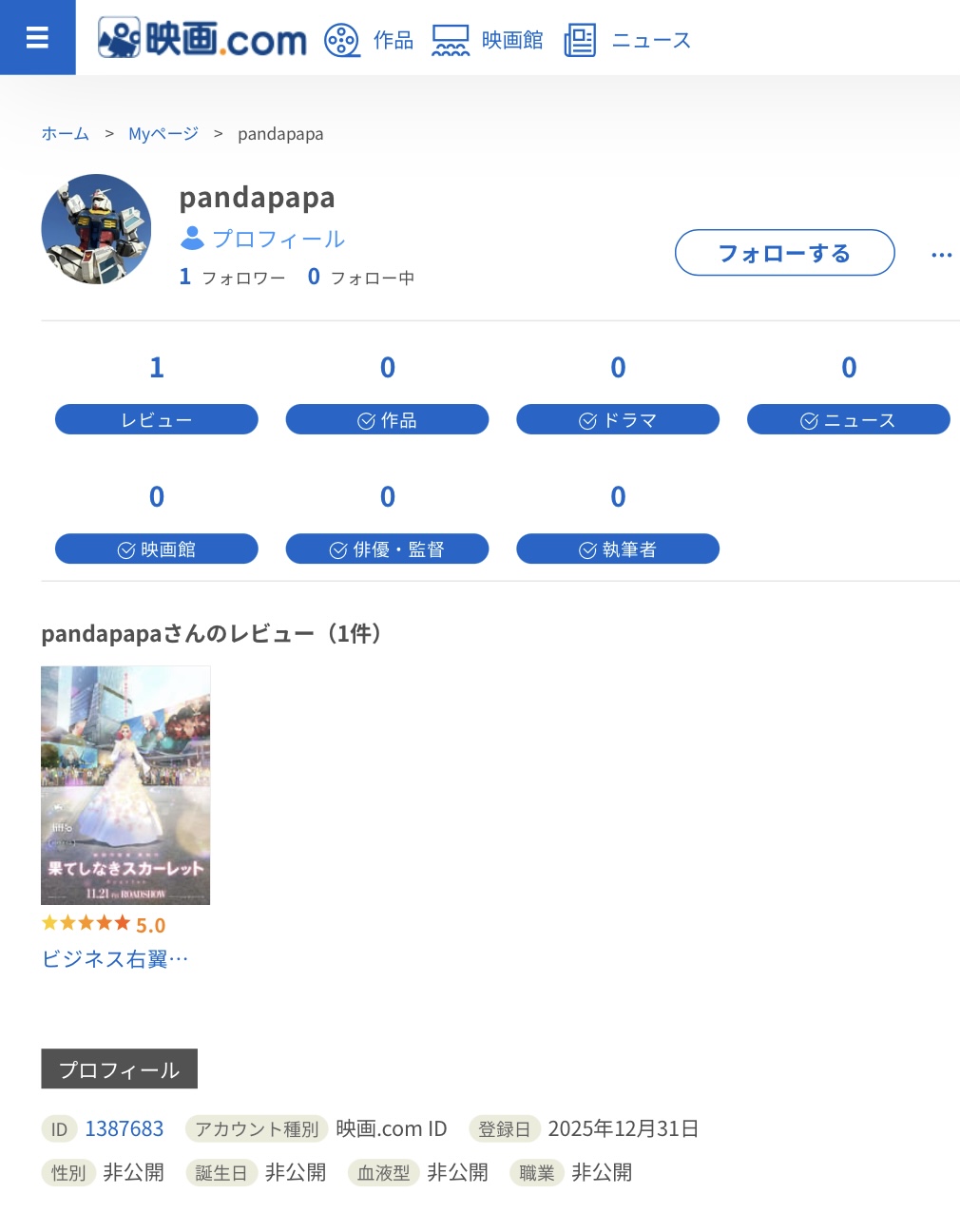The width and height of the screenshot is (960, 1232).
Task: Go to the 映画.com home logo
Action: point(202,39)
